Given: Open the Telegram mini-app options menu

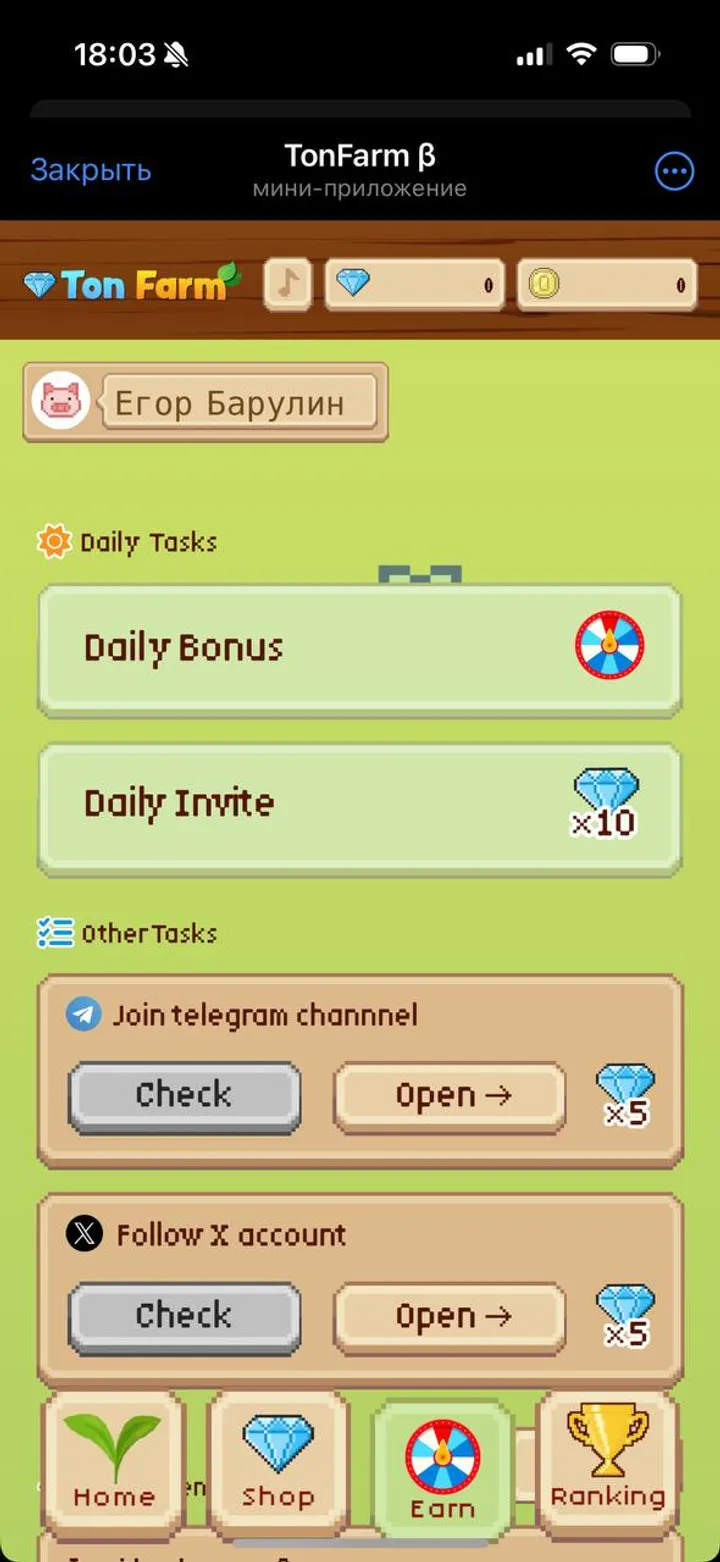Looking at the screenshot, I should tap(674, 171).
